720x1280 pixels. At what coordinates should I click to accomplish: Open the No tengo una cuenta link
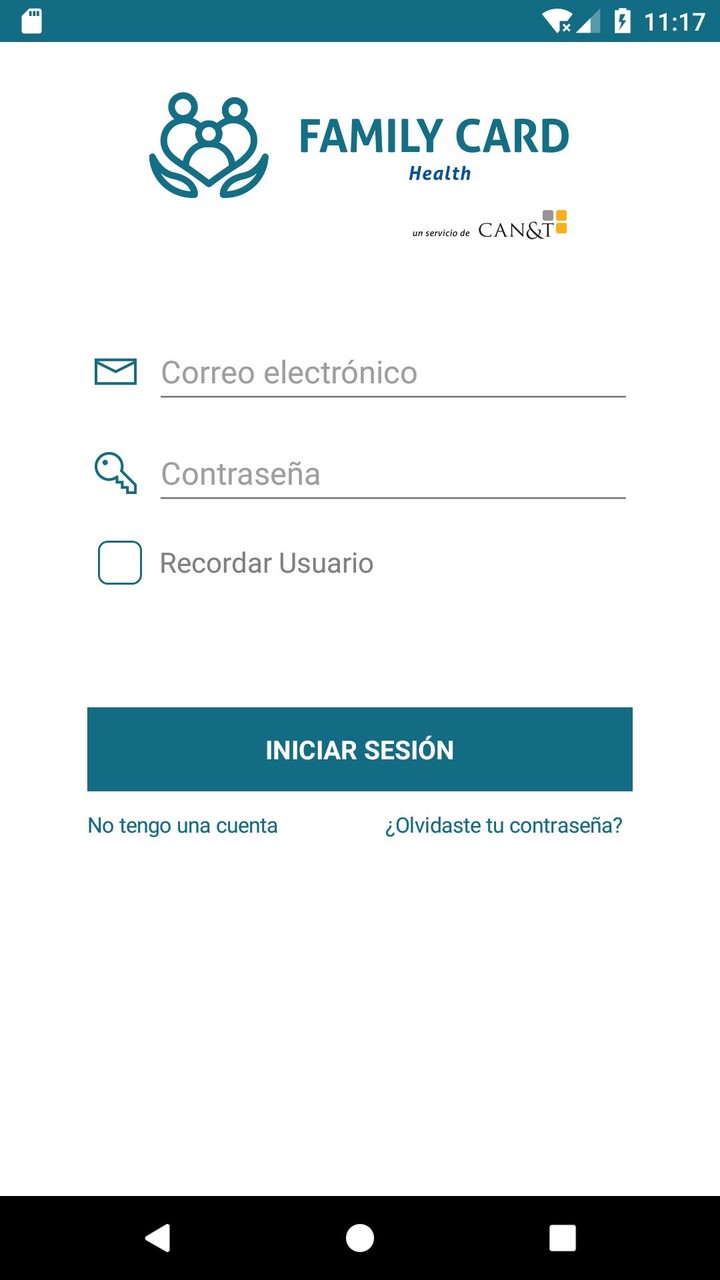click(x=183, y=825)
